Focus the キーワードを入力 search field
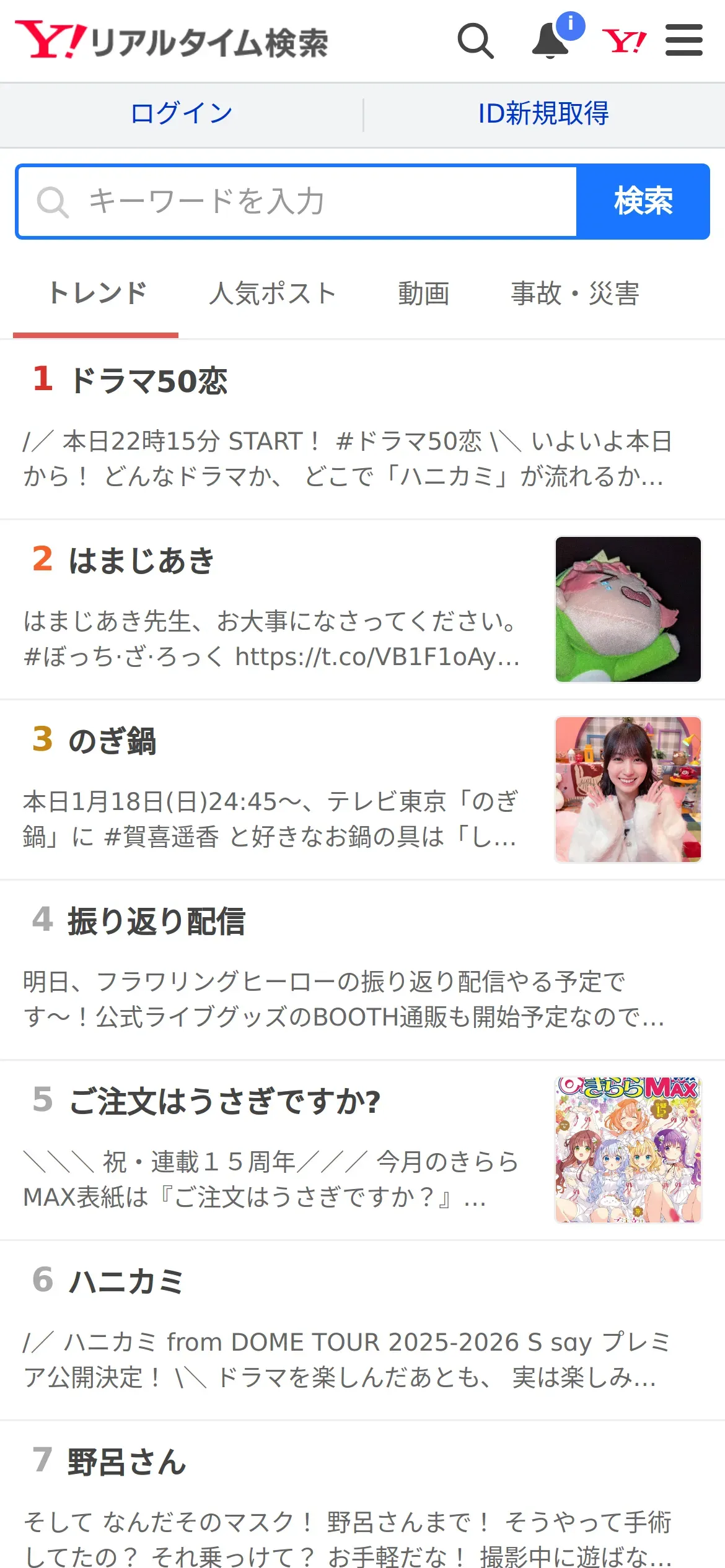Screen dimensions: 725x1568 [x=297, y=202]
